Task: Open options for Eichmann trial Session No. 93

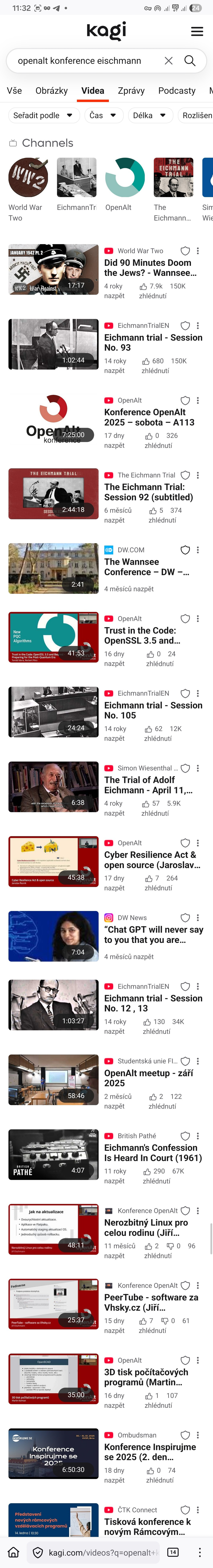Action: pos(198,326)
